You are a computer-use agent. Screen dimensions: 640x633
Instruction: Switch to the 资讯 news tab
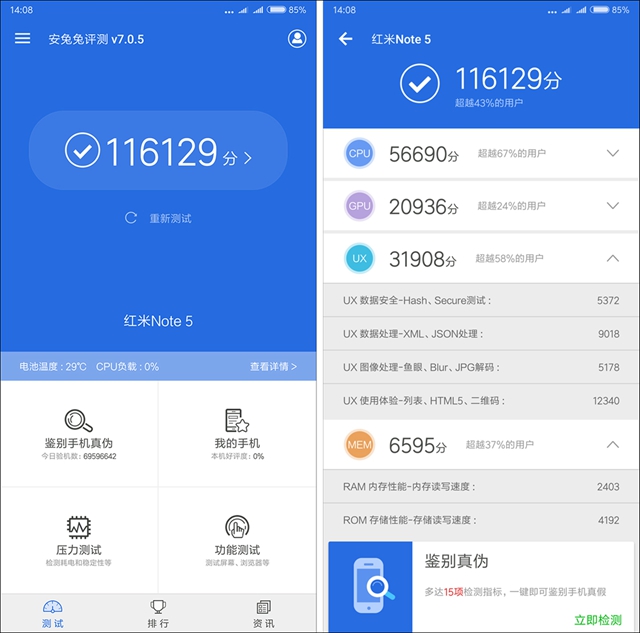(x=263, y=613)
